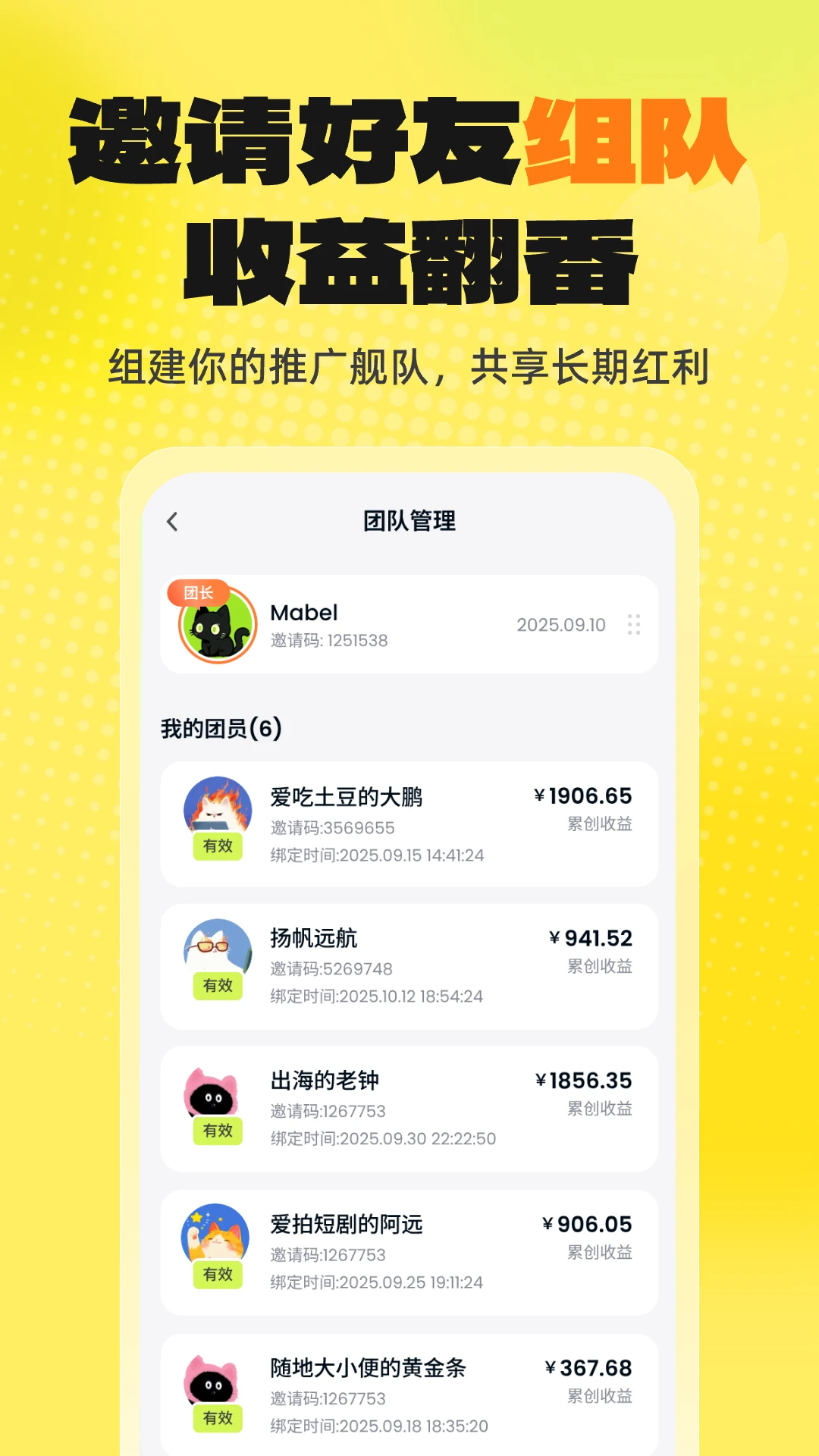Select the 团队管理 title bar
The height and width of the screenshot is (1456, 819).
pyautogui.click(x=409, y=522)
